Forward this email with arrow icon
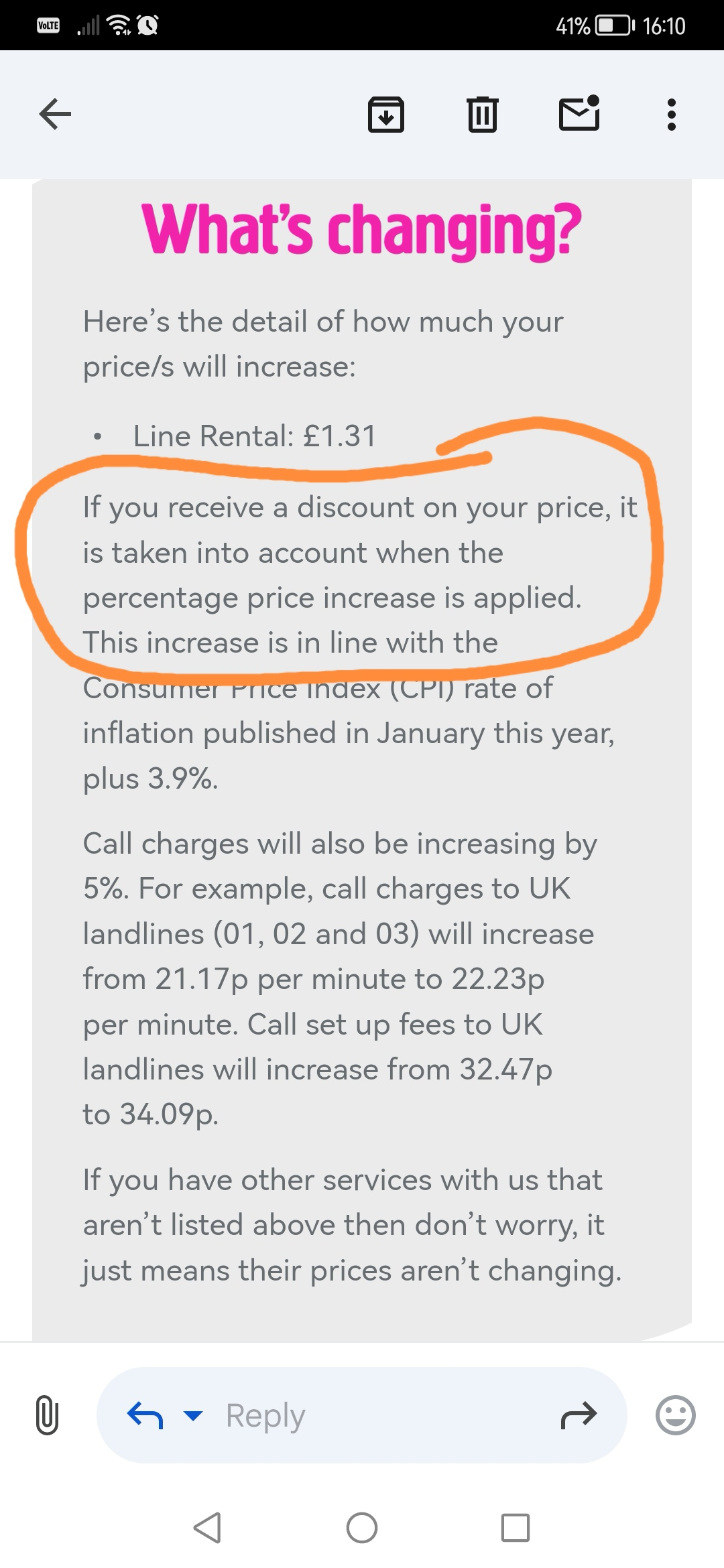The height and width of the screenshot is (1568, 724). [579, 1415]
